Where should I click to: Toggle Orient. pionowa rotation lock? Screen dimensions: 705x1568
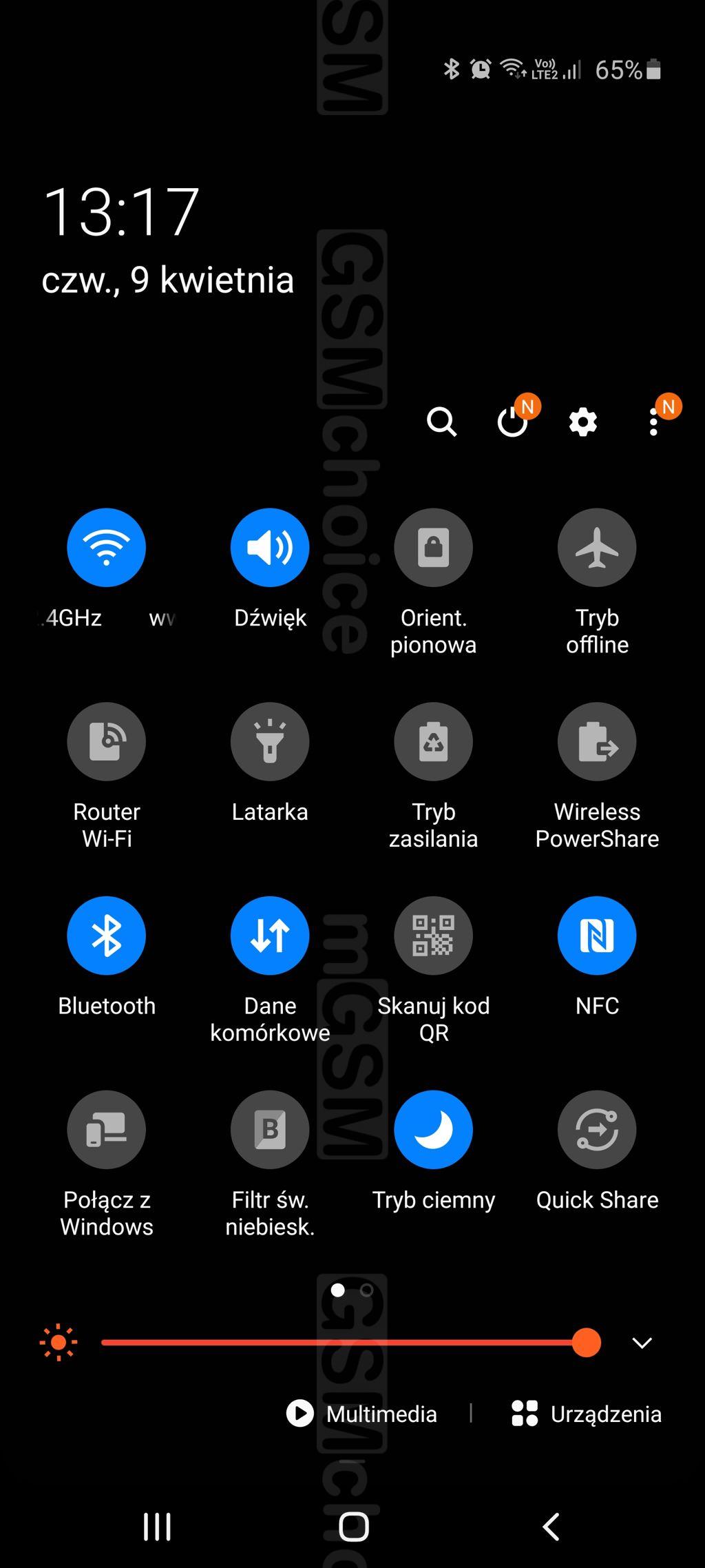click(433, 548)
